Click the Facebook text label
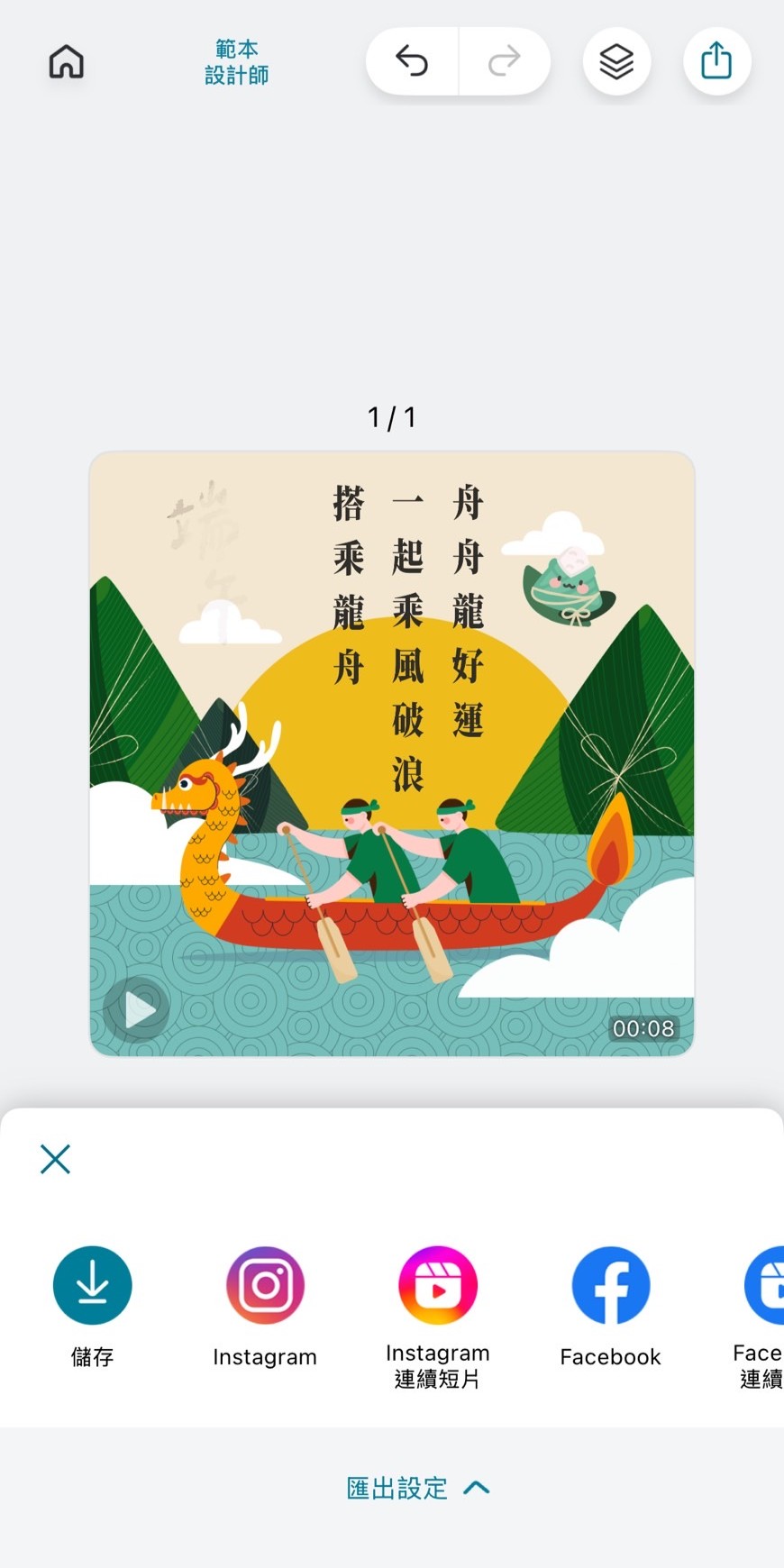784x1568 pixels. click(x=610, y=1356)
